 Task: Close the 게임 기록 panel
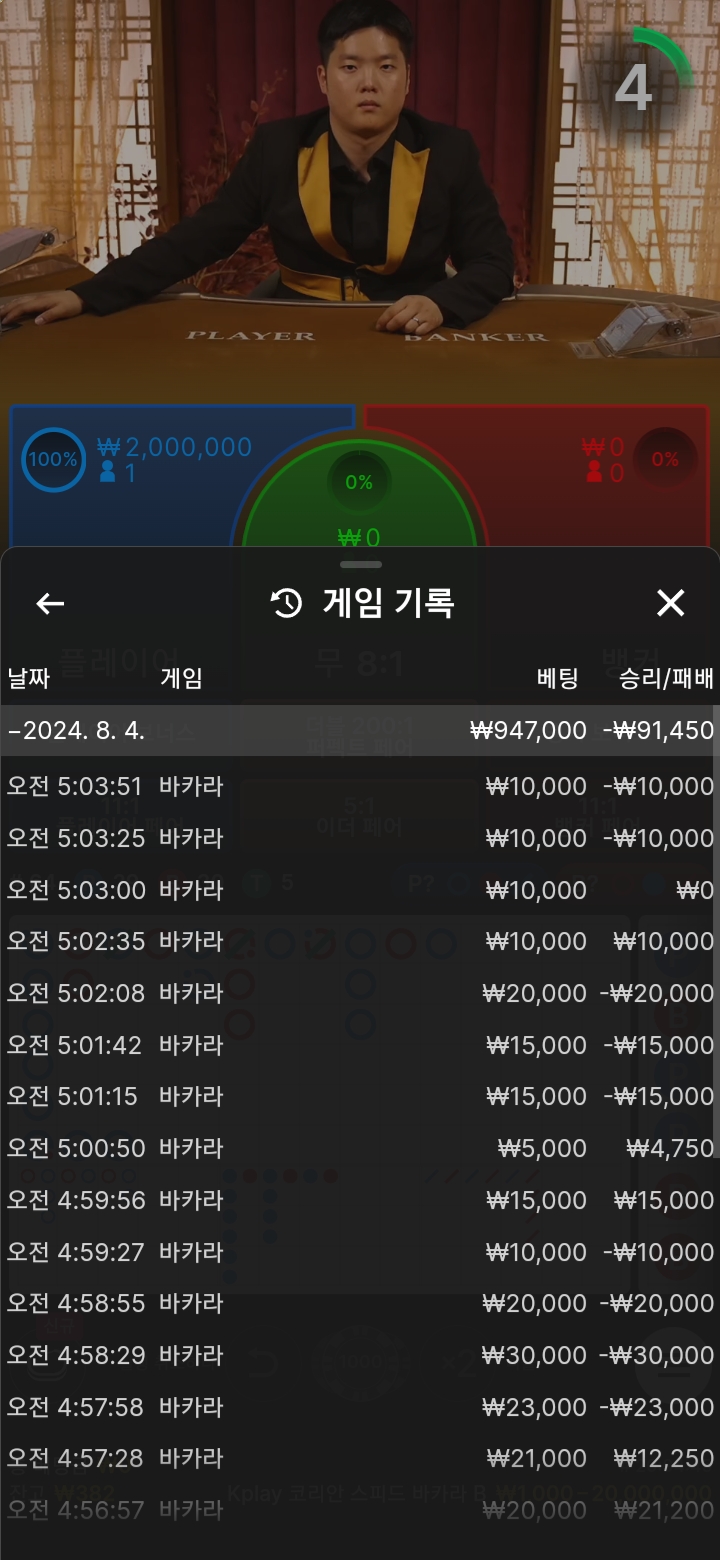(x=670, y=603)
